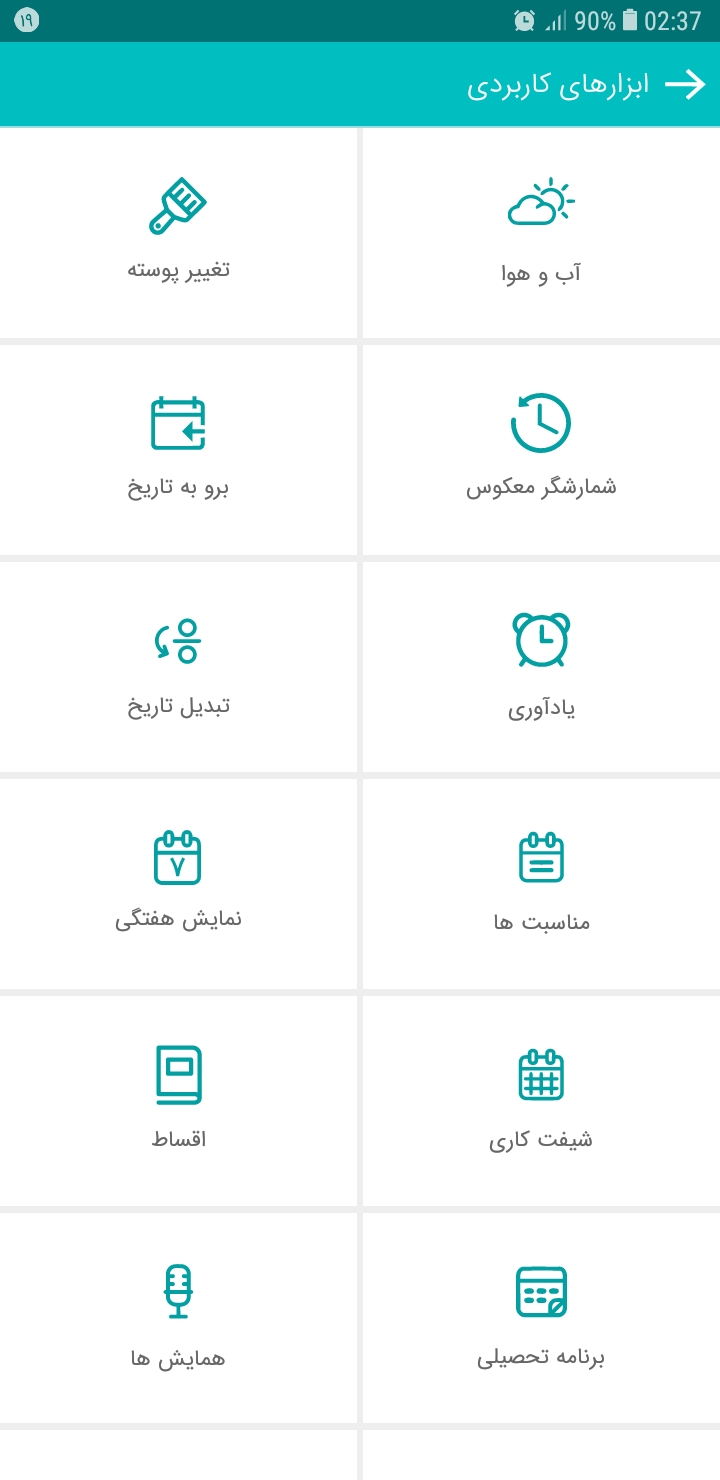
Task: Select the theme change (تغییر پوسته) paintbrush icon
Action: coord(180,205)
